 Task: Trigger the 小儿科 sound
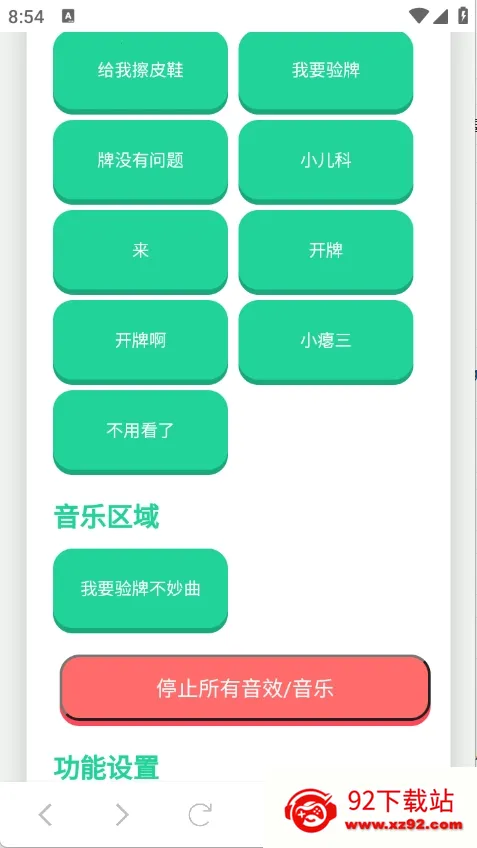tap(326, 161)
